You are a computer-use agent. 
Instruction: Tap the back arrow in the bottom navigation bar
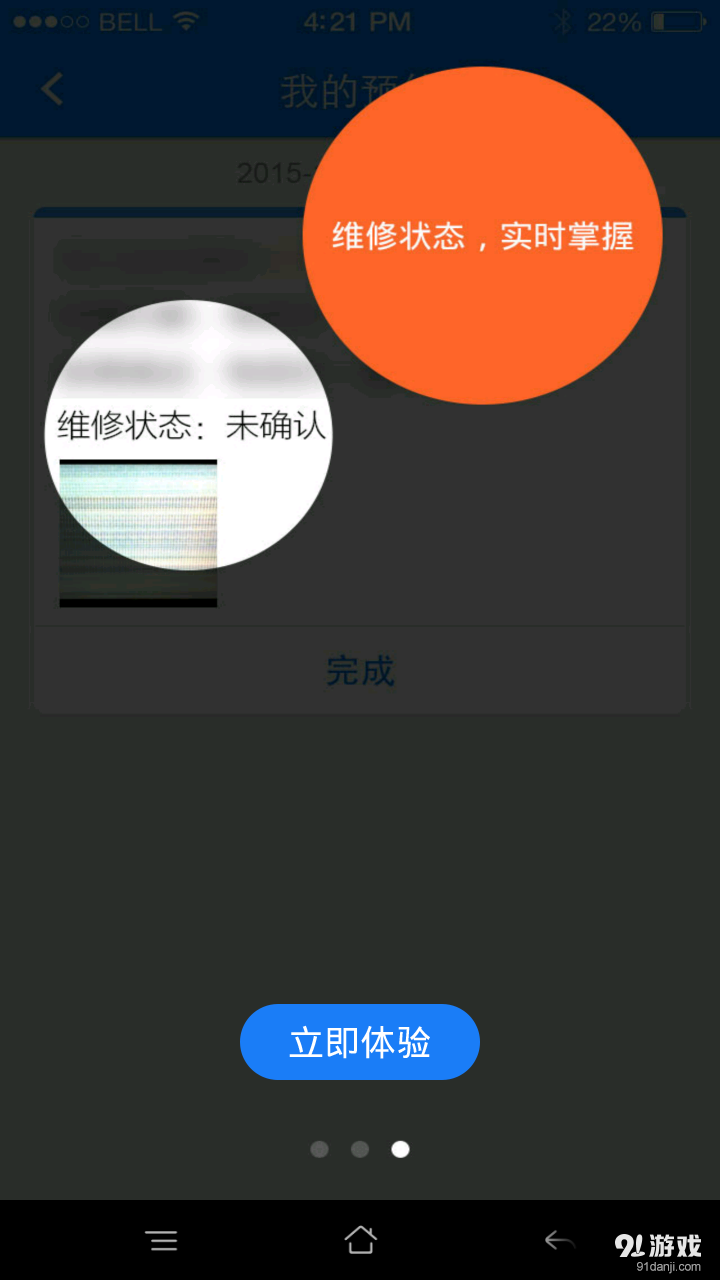pos(558,1240)
